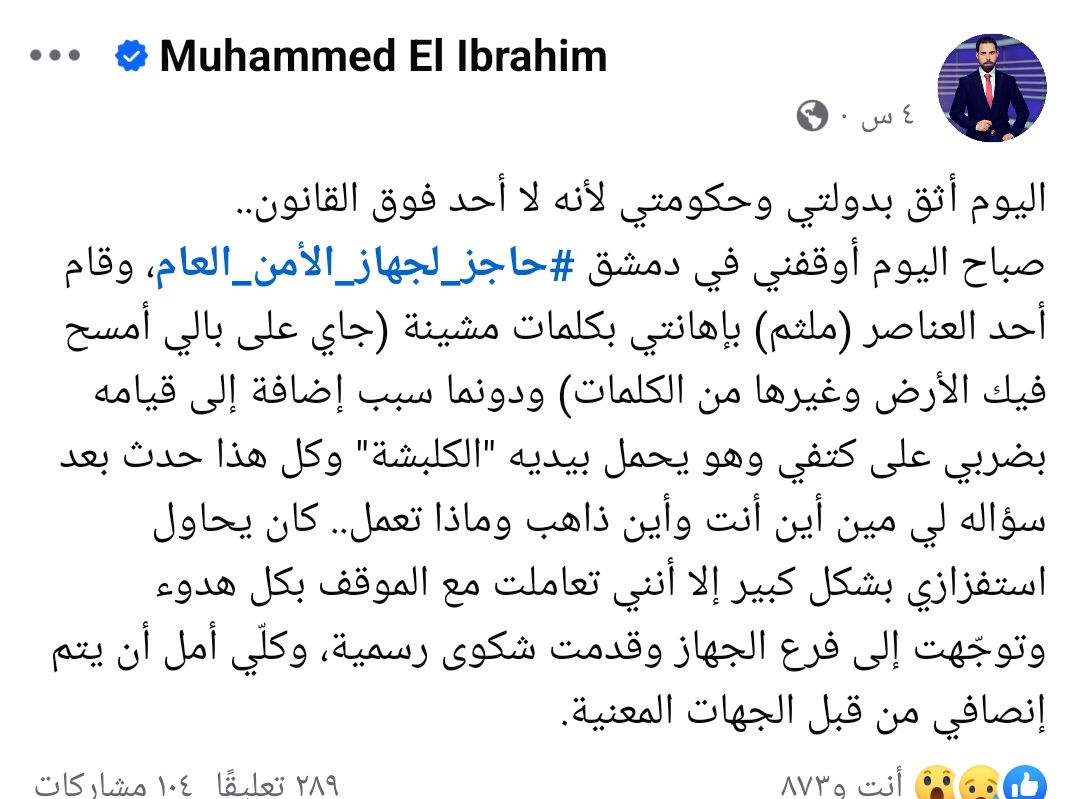Open the Muhammed El Ibrahim profile name

pyautogui.click(x=382, y=56)
